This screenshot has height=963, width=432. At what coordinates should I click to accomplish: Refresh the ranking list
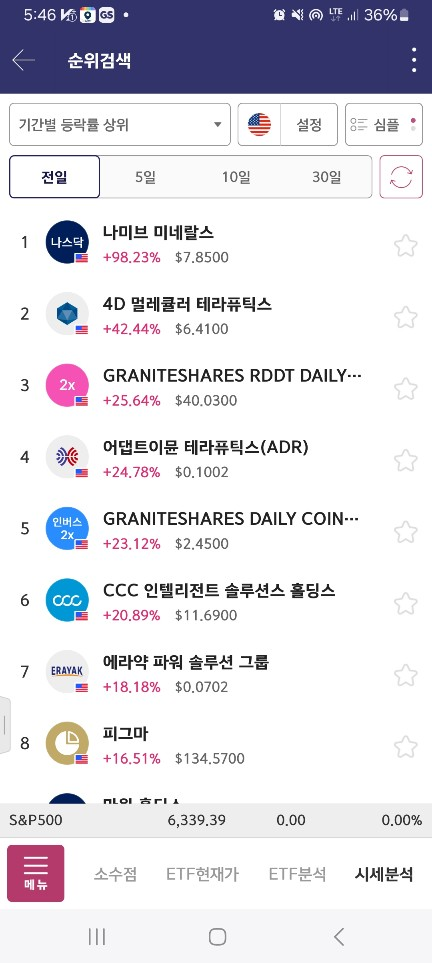[401, 177]
